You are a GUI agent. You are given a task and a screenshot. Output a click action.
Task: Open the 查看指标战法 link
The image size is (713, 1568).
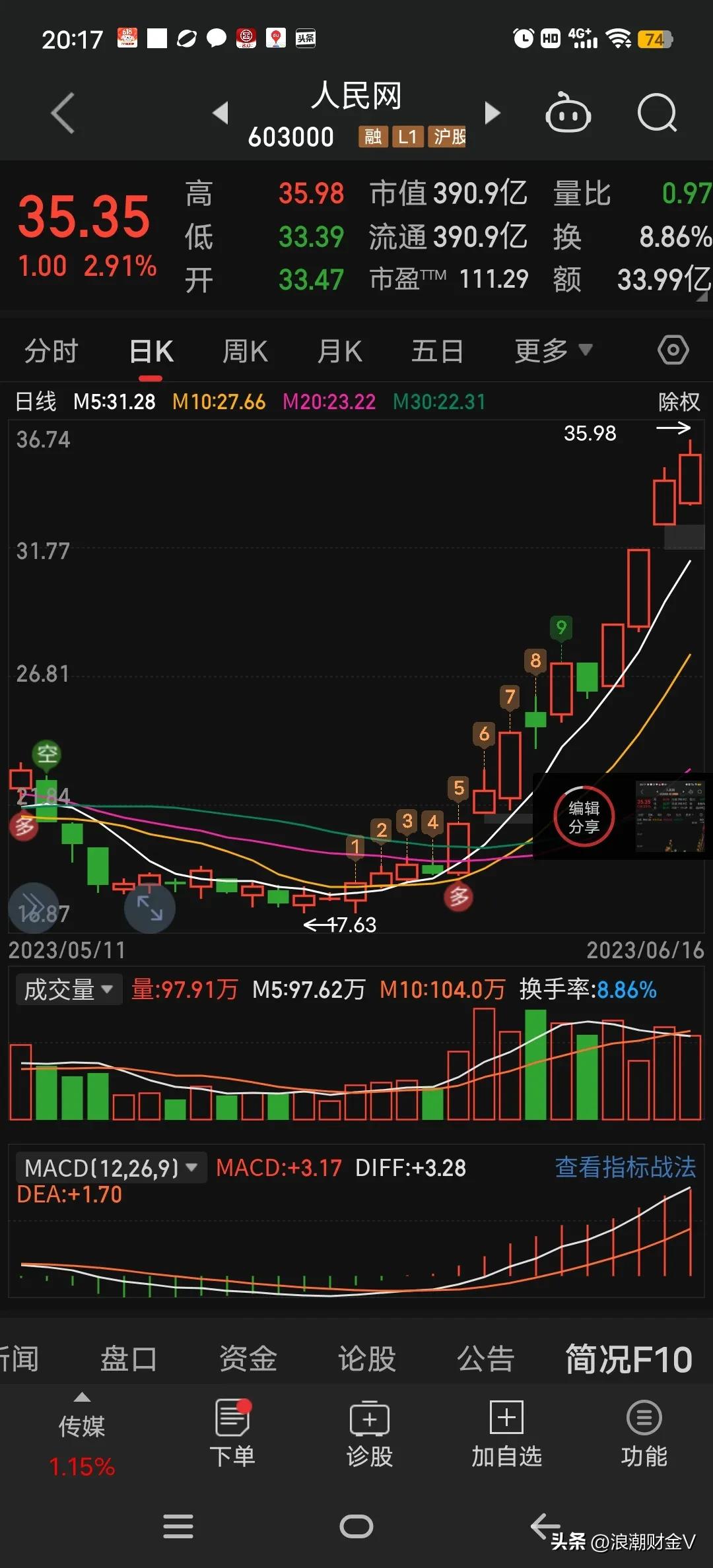624,1167
